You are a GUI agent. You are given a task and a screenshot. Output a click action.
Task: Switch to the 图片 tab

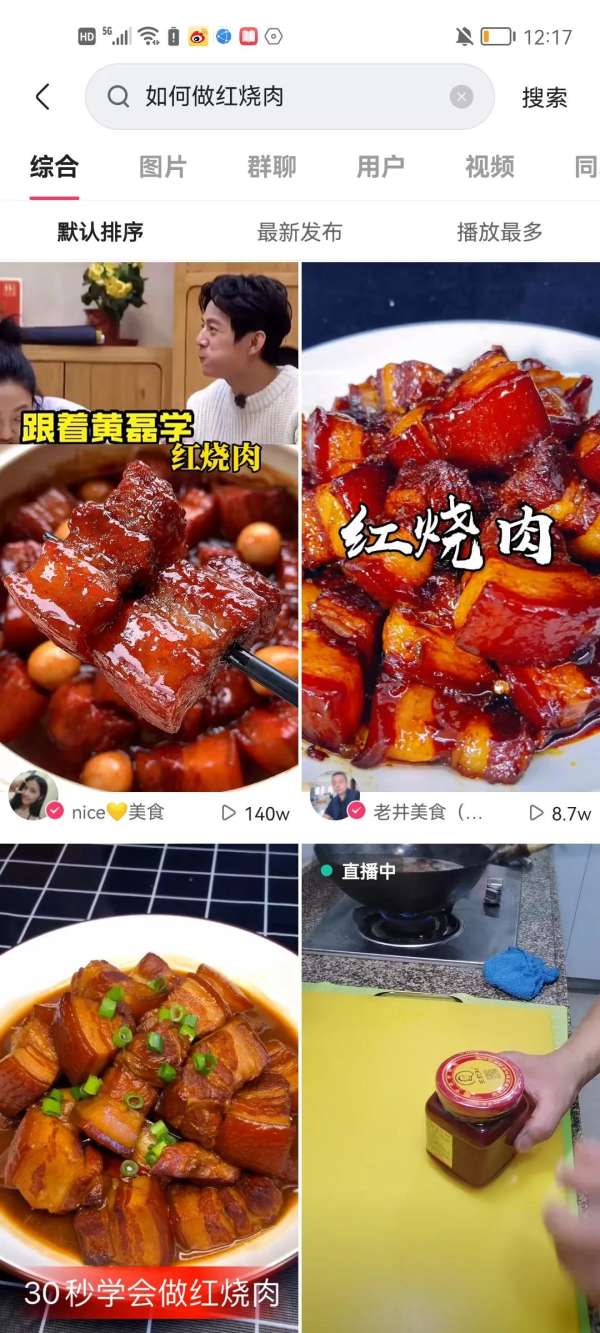162,167
